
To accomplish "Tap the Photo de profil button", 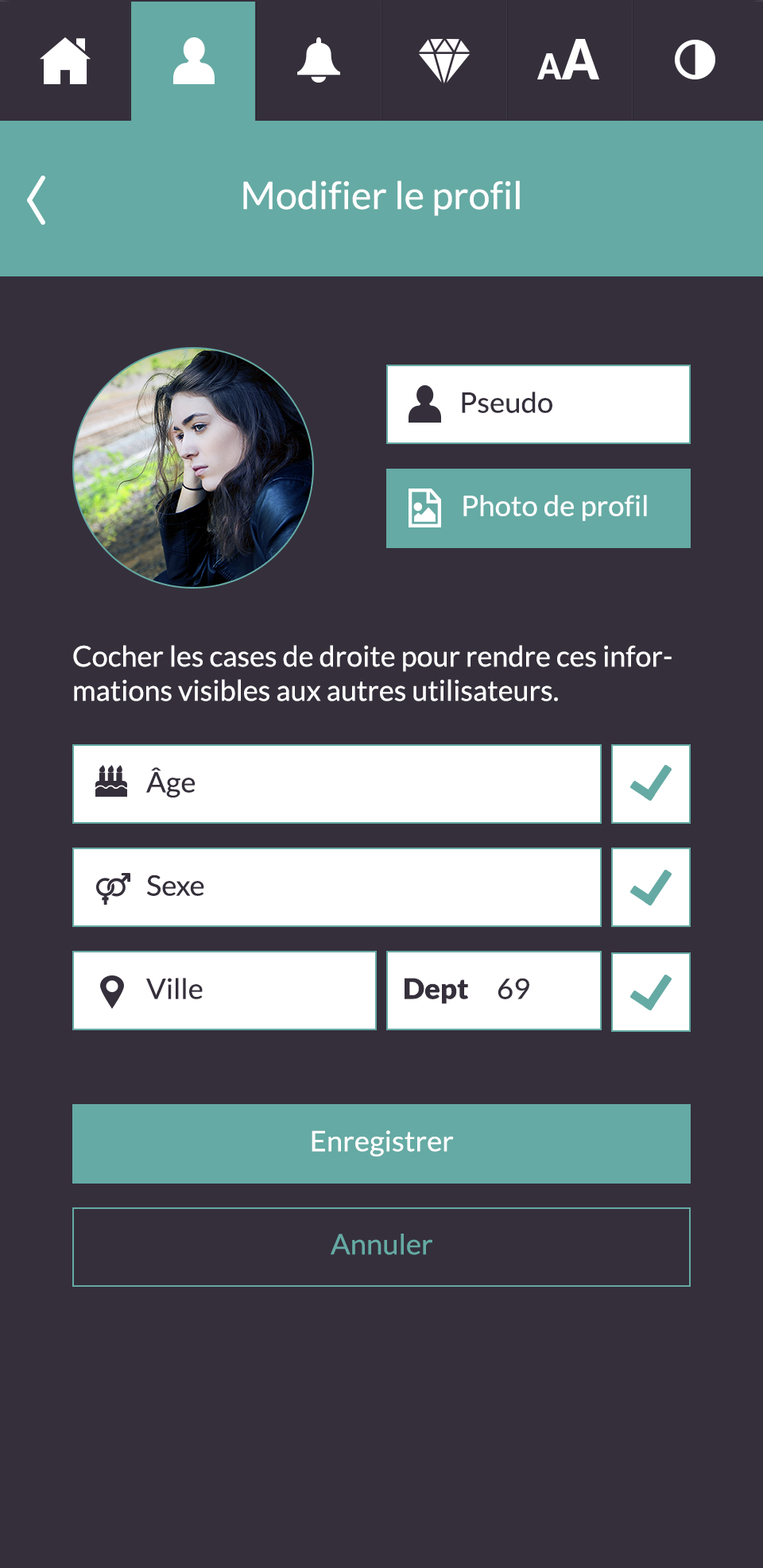I will tap(538, 508).
